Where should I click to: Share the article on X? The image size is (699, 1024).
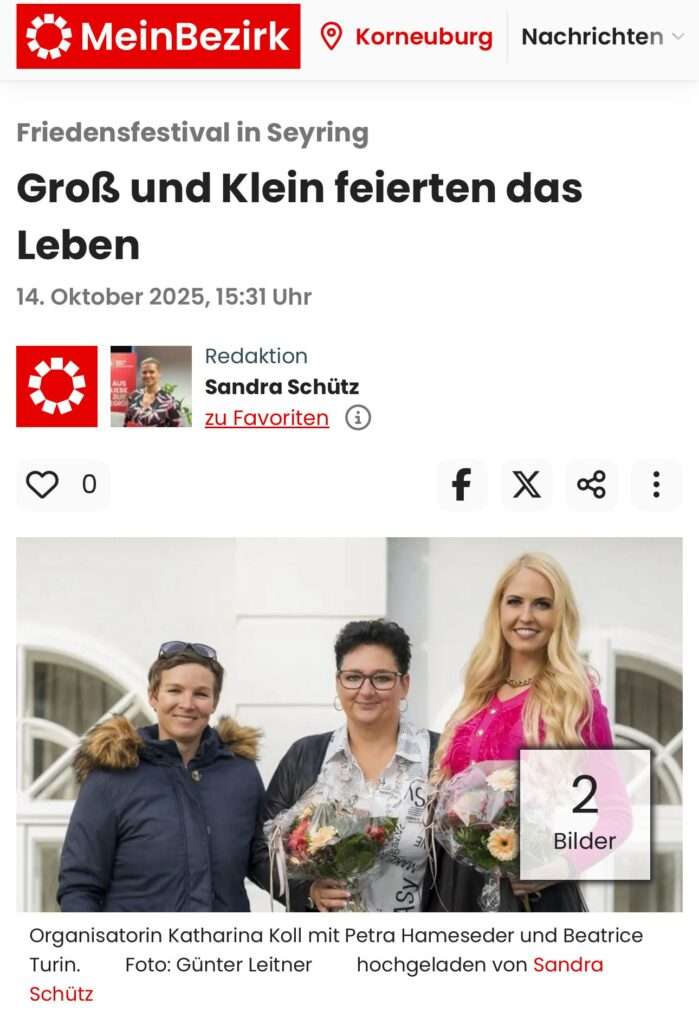(x=526, y=485)
